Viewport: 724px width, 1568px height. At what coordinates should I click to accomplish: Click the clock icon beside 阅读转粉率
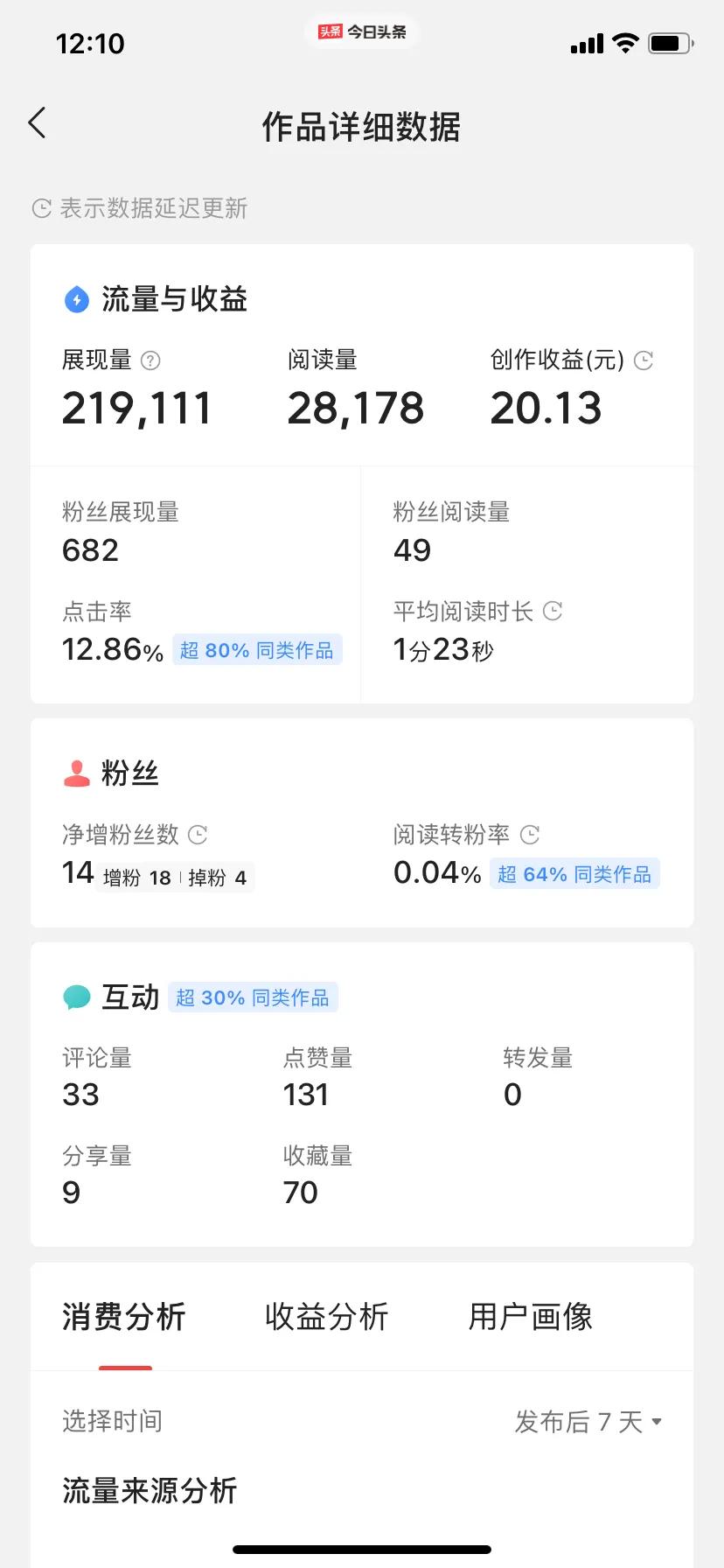coord(528,835)
